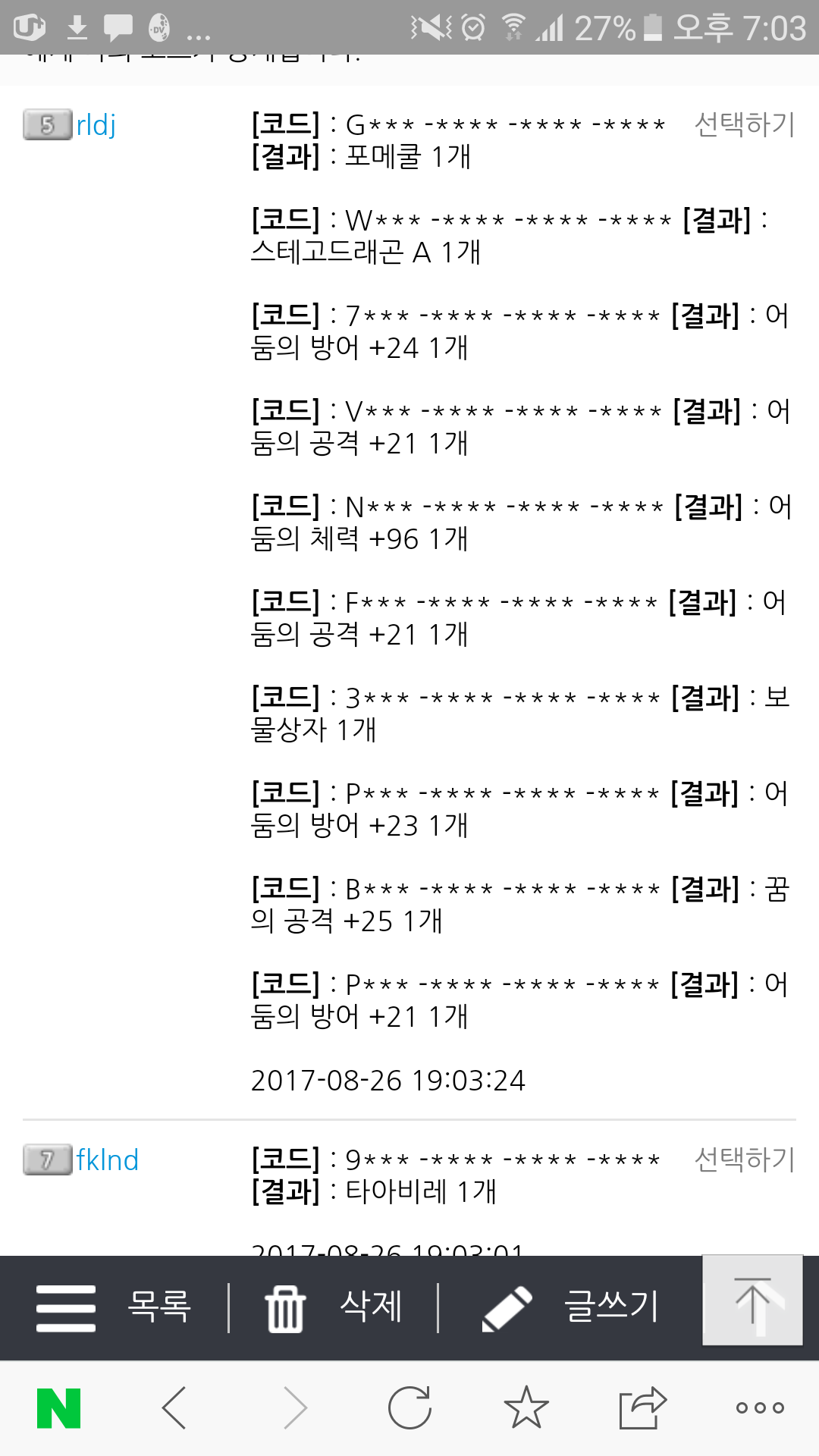Open the 목록 list view
819x1456 pixels.
pos(114,1307)
